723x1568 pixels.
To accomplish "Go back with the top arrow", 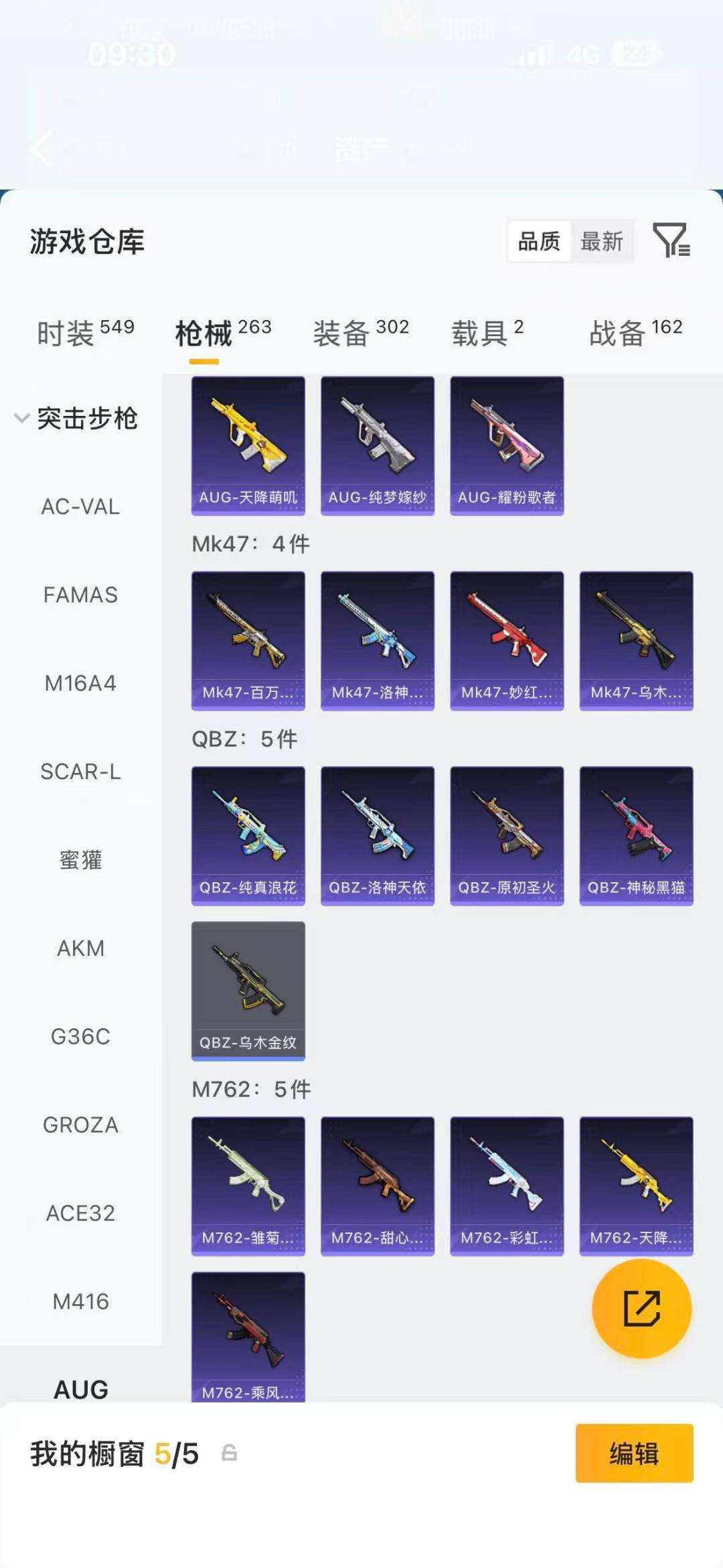I will click(x=42, y=148).
